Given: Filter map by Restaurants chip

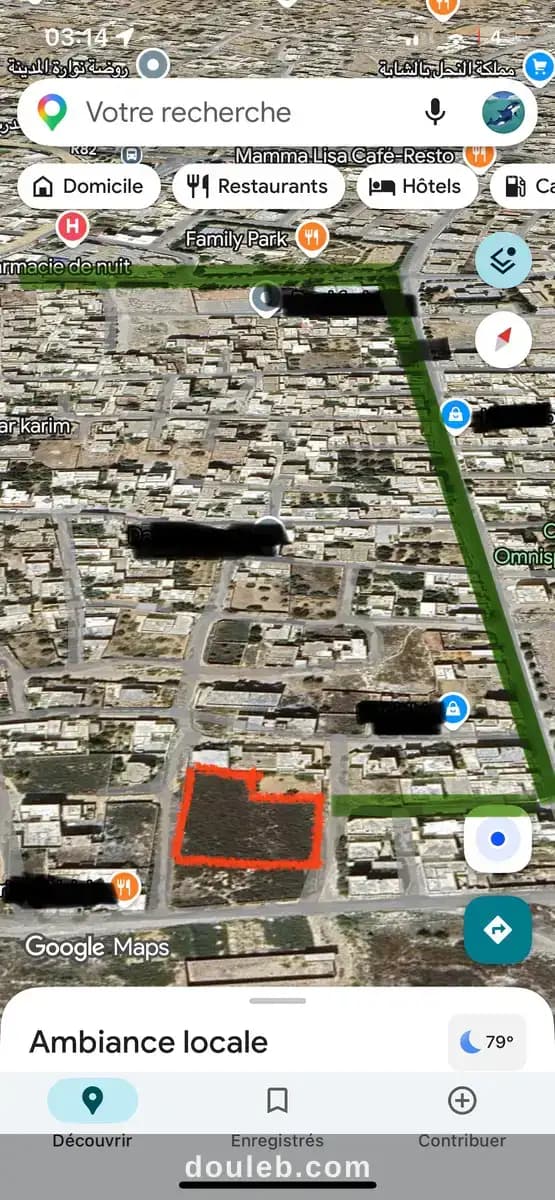Looking at the screenshot, I should [258, 186].
